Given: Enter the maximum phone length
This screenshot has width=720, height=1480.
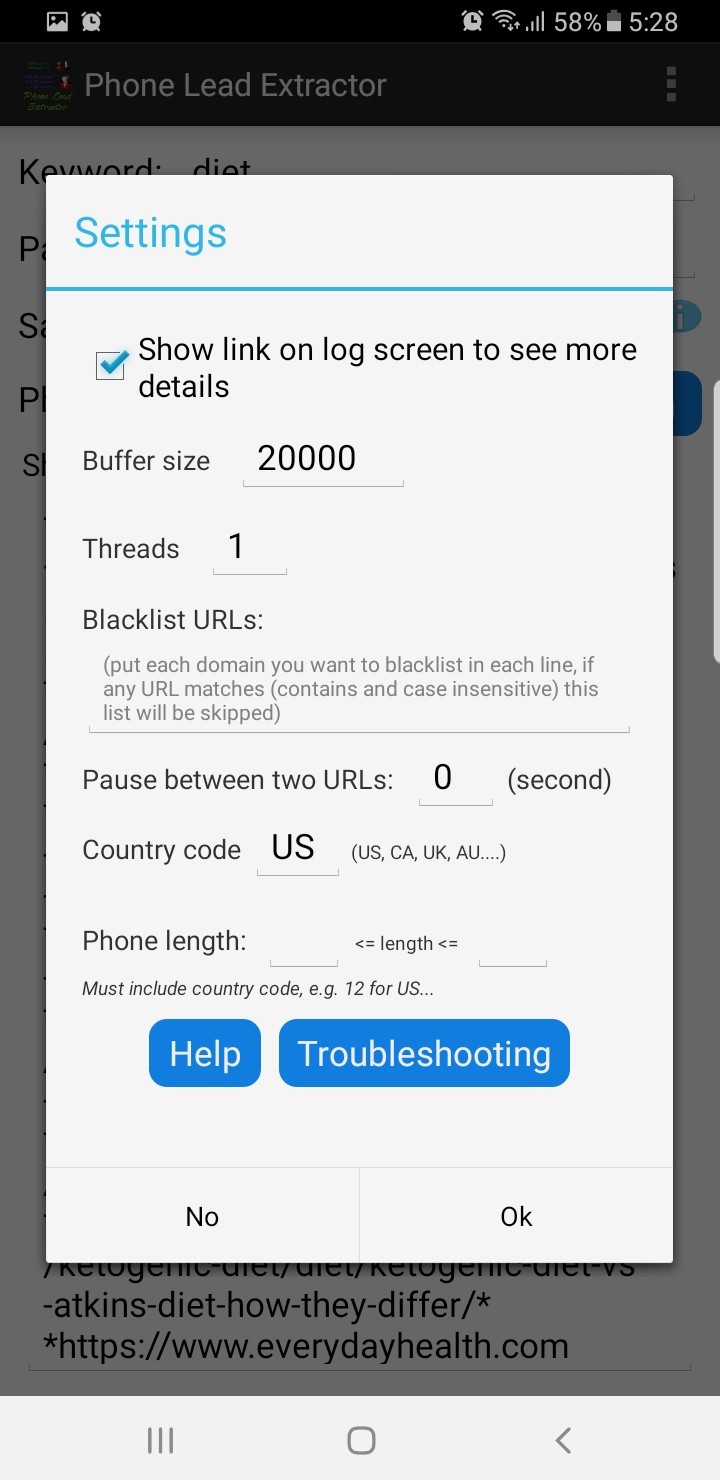Looking at the screenshot, I should click(512, 942).
